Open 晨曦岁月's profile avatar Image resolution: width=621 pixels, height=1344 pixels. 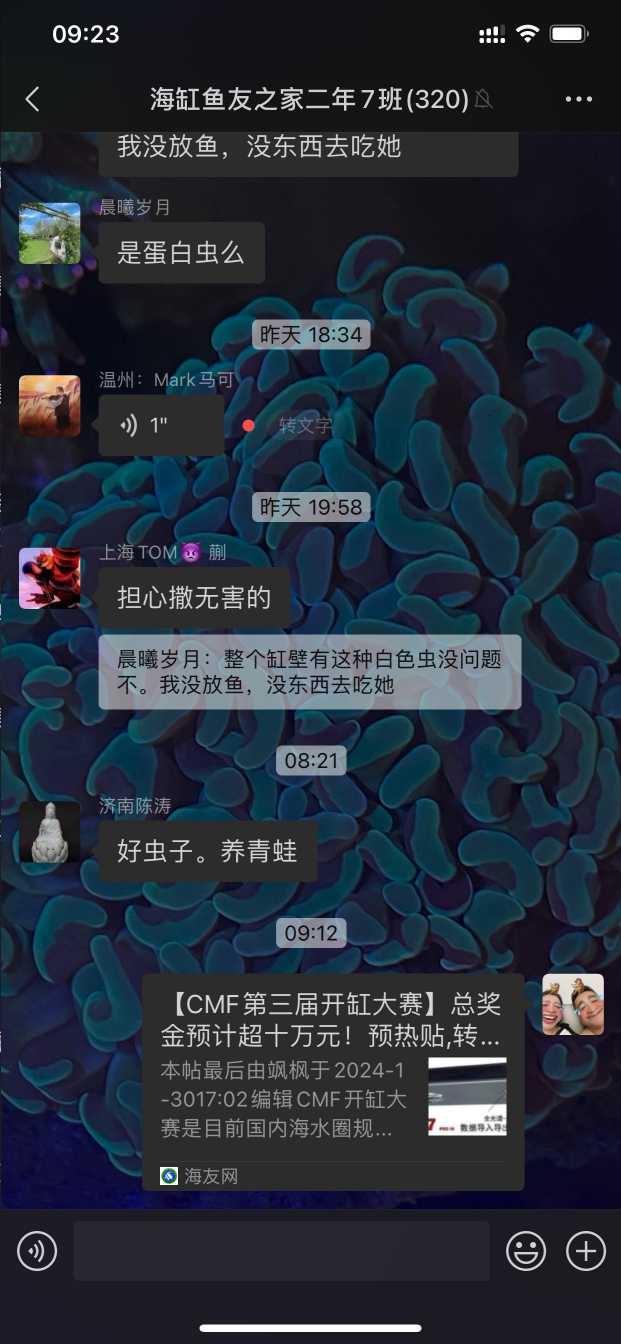[49, 233]
